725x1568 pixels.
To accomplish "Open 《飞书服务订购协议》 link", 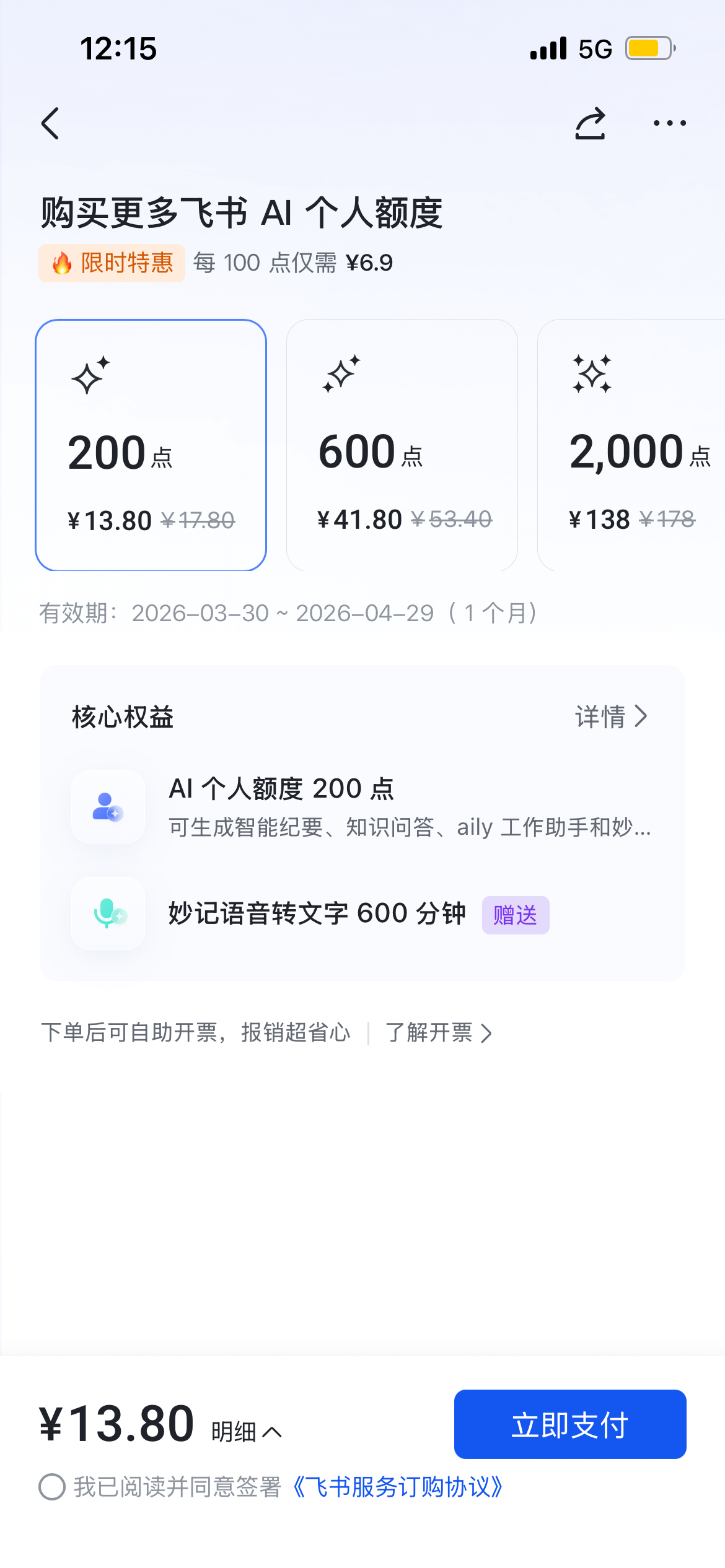I will (x=397, y=1486).
